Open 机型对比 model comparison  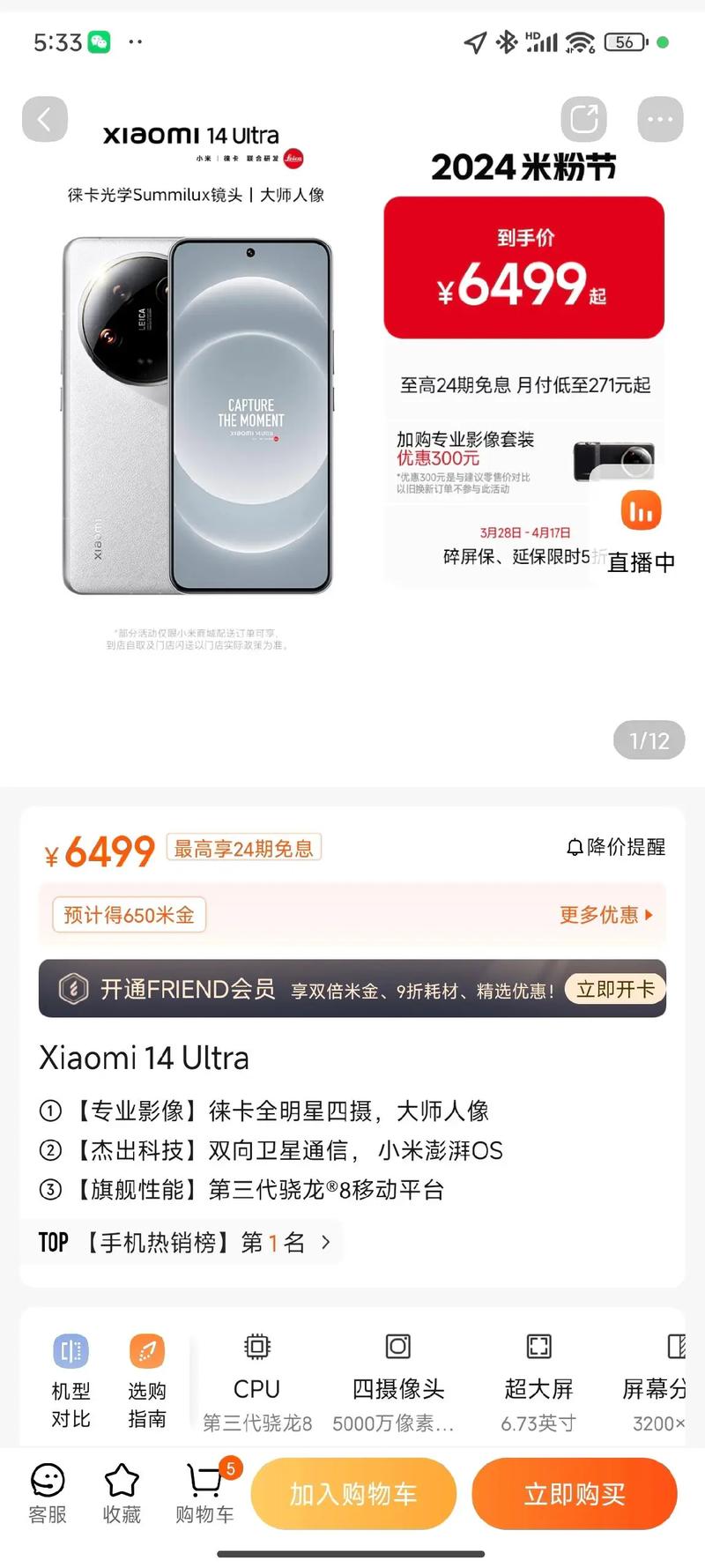(x=71, y=1381)
